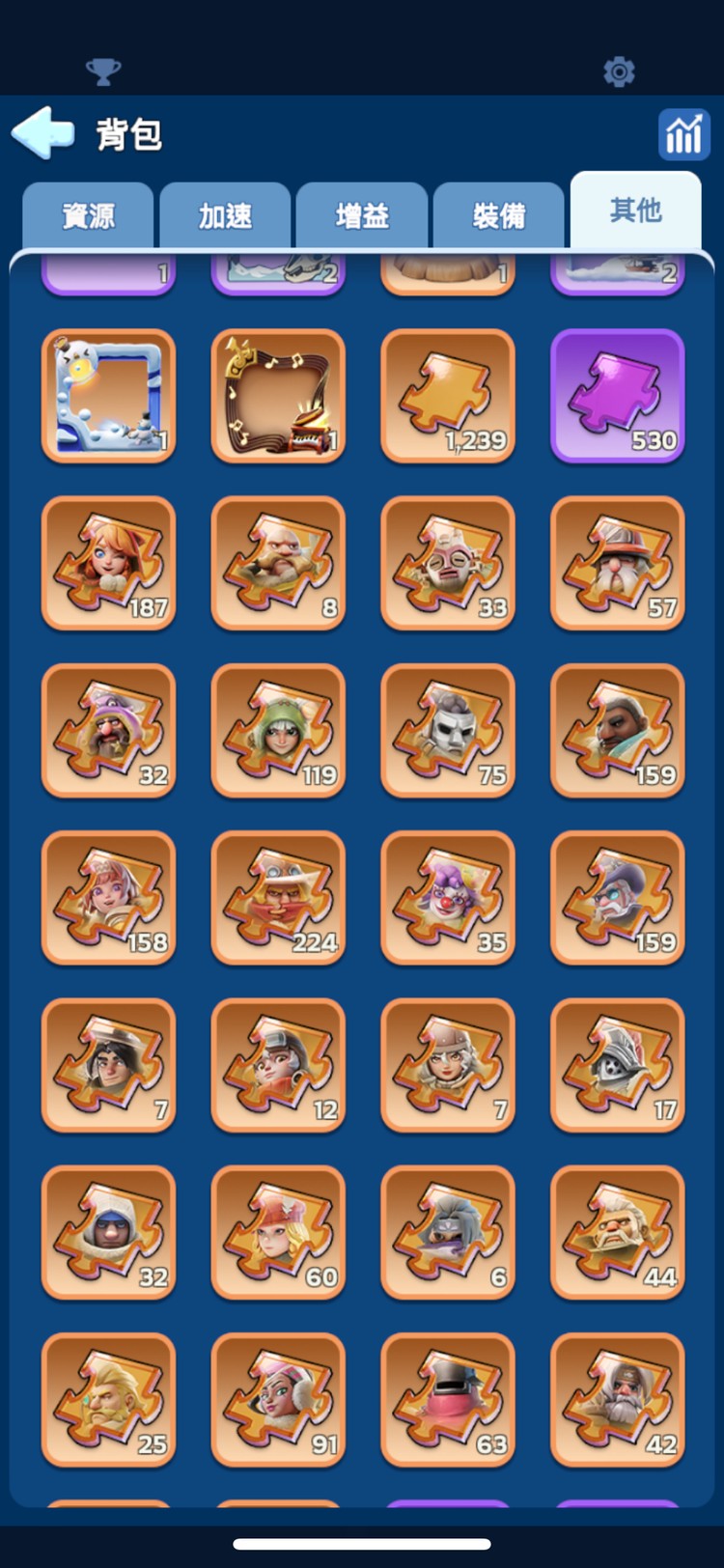Switch to the 裝備 tab
Screen dimensions: 724x1568
click(x=499, y=215)
